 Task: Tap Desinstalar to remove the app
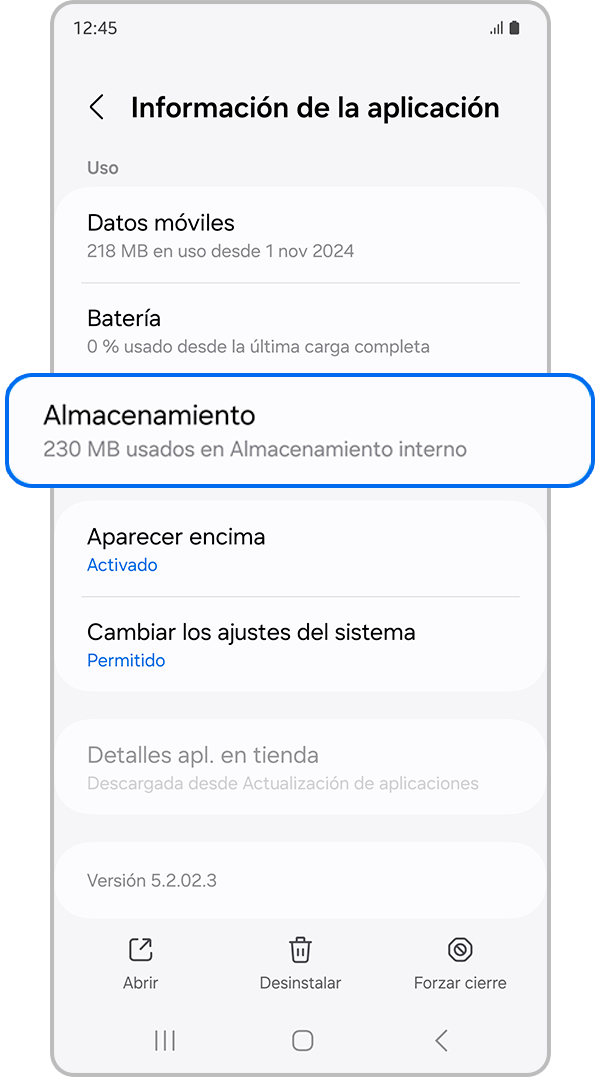click(300, 963)
